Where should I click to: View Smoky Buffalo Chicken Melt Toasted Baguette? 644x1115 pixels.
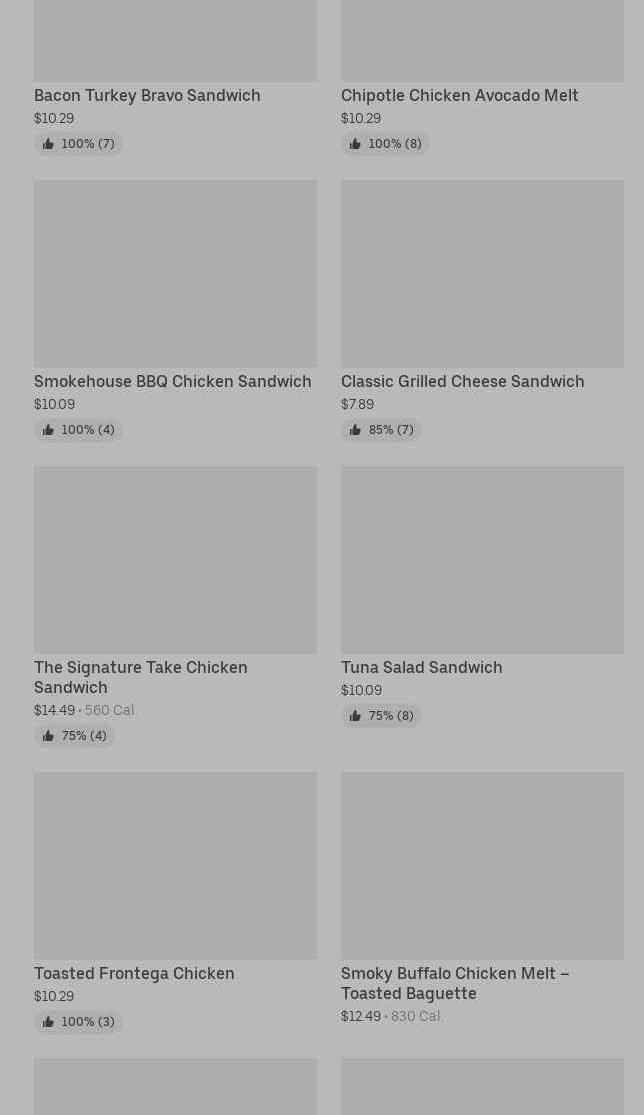click(481, 866)
